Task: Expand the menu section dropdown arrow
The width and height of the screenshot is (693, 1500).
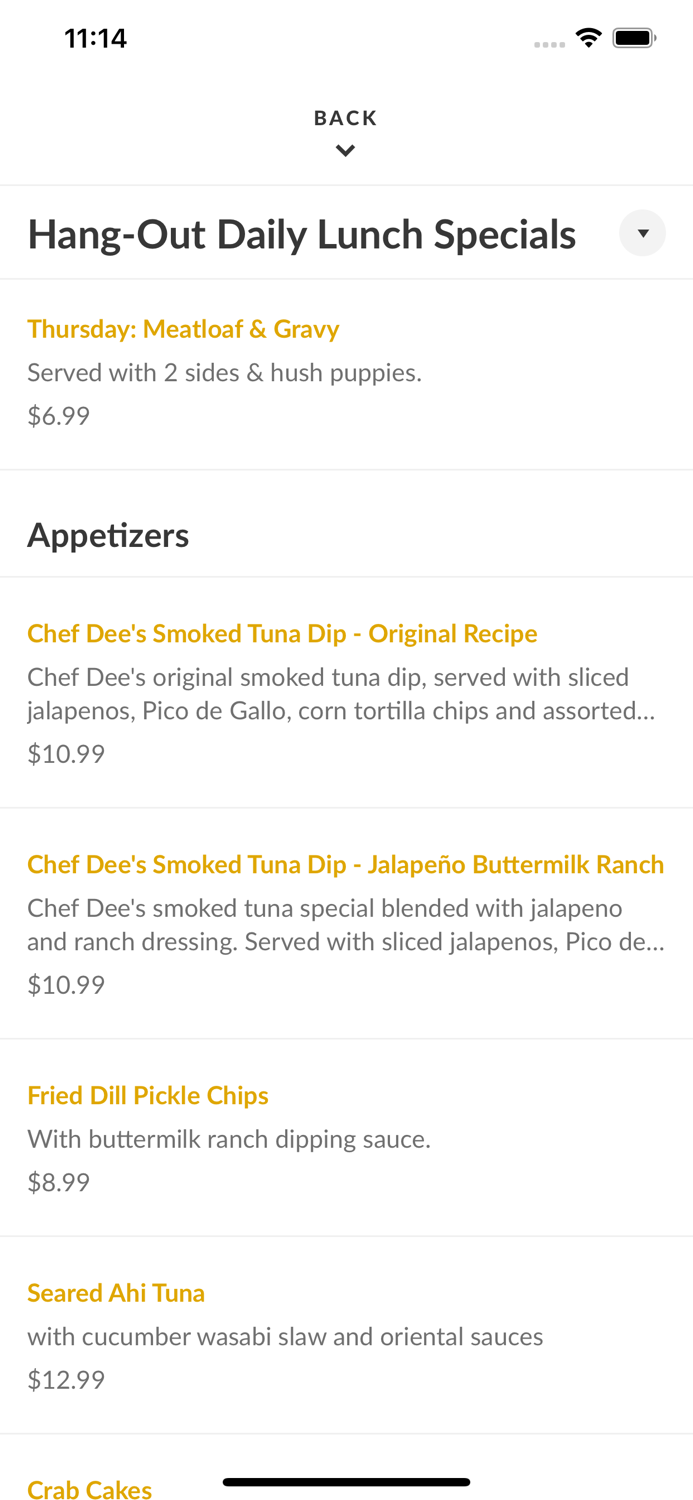Action: coord(642,233)
